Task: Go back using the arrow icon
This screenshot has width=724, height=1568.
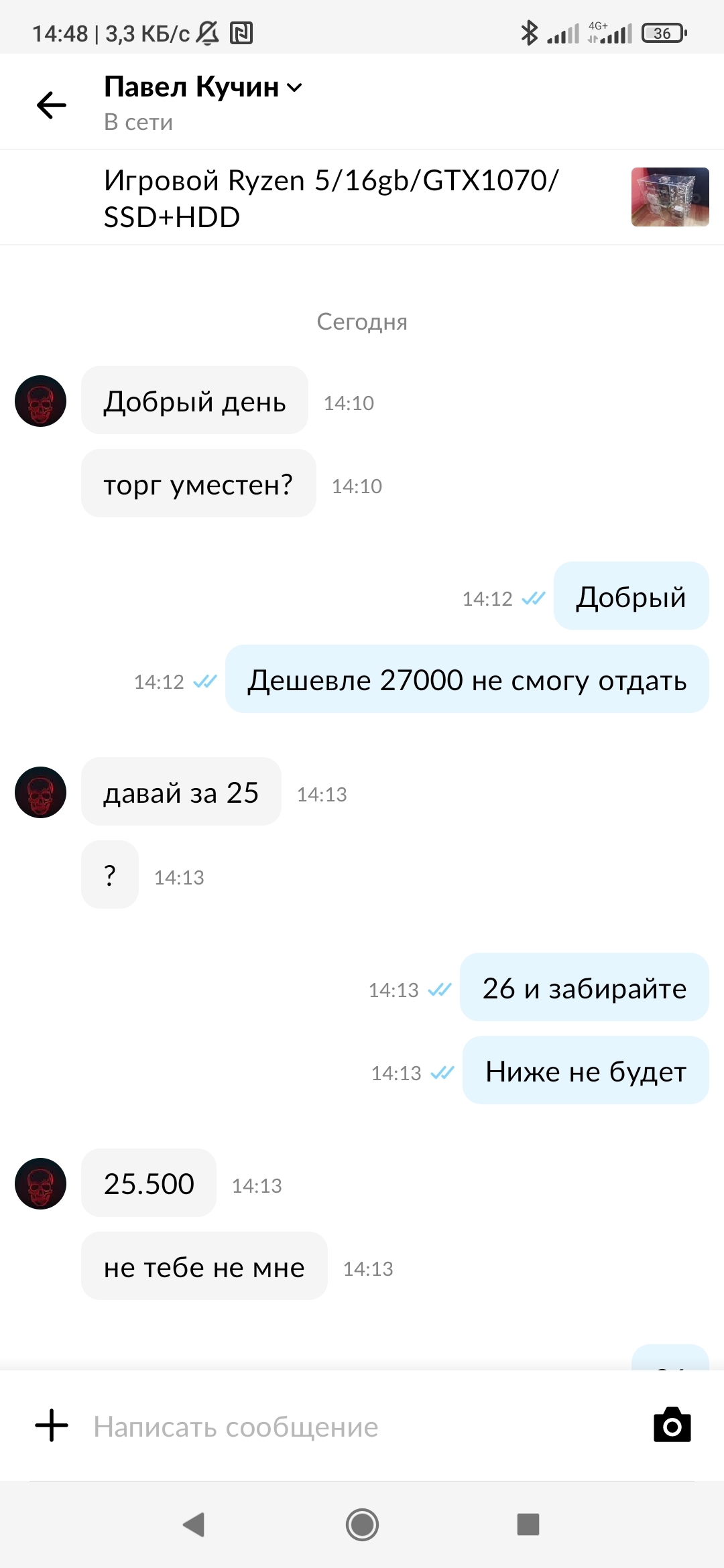Action: pos(52,105)
